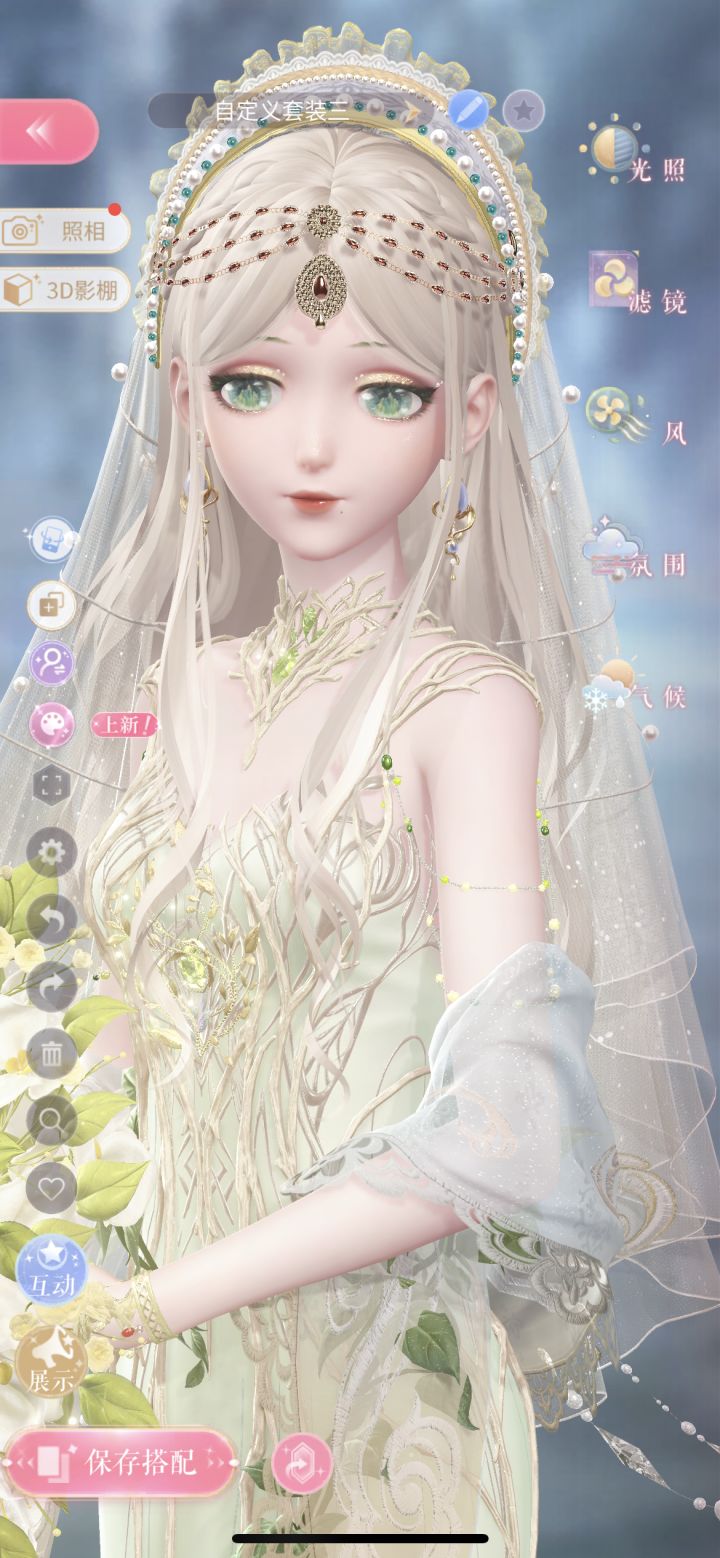Open the color palette with 上新 tag

pyautogui.click(x=52, y=723)
